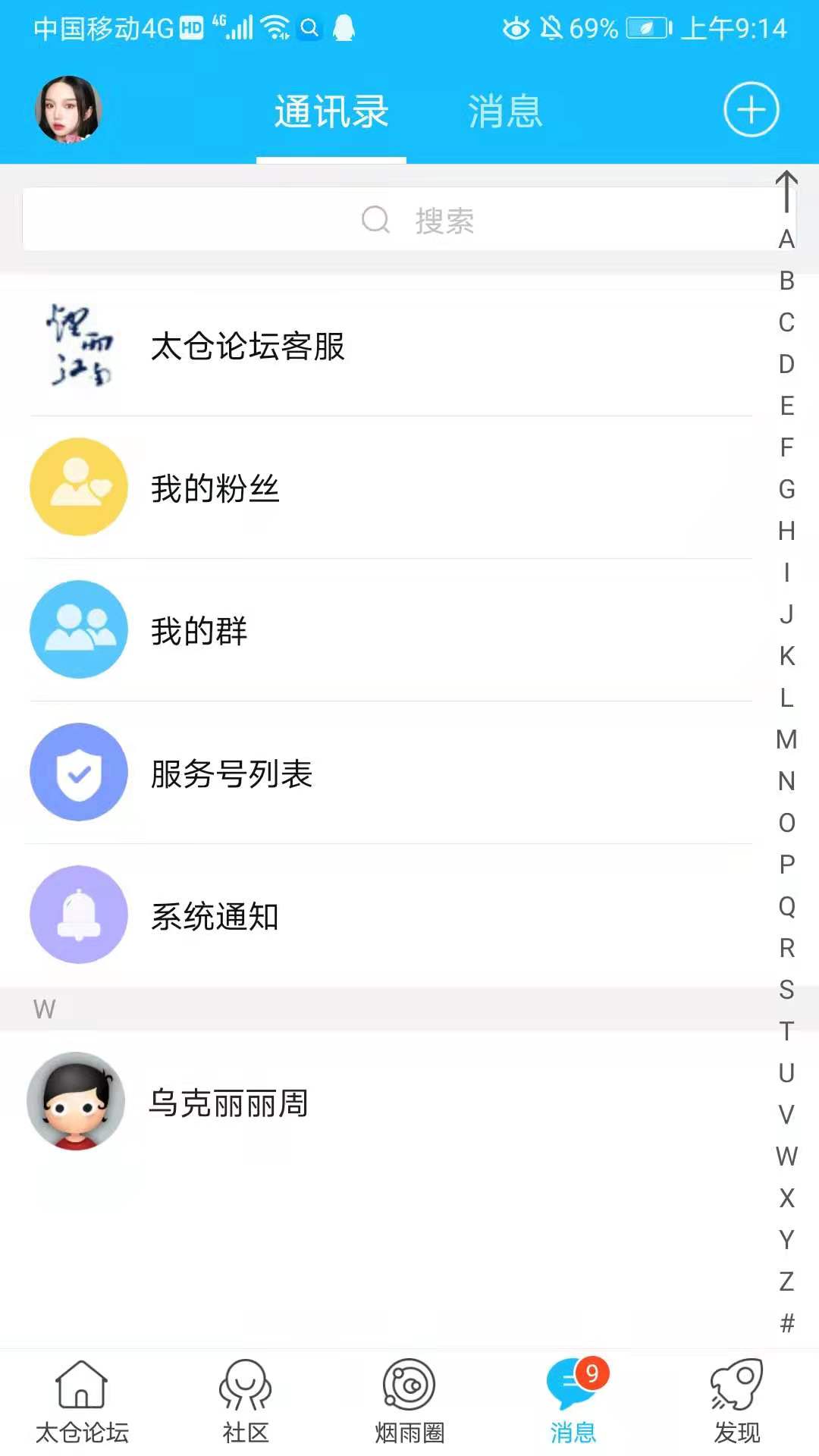
Task: Tap the plus button to add
Action: [751, 110]
